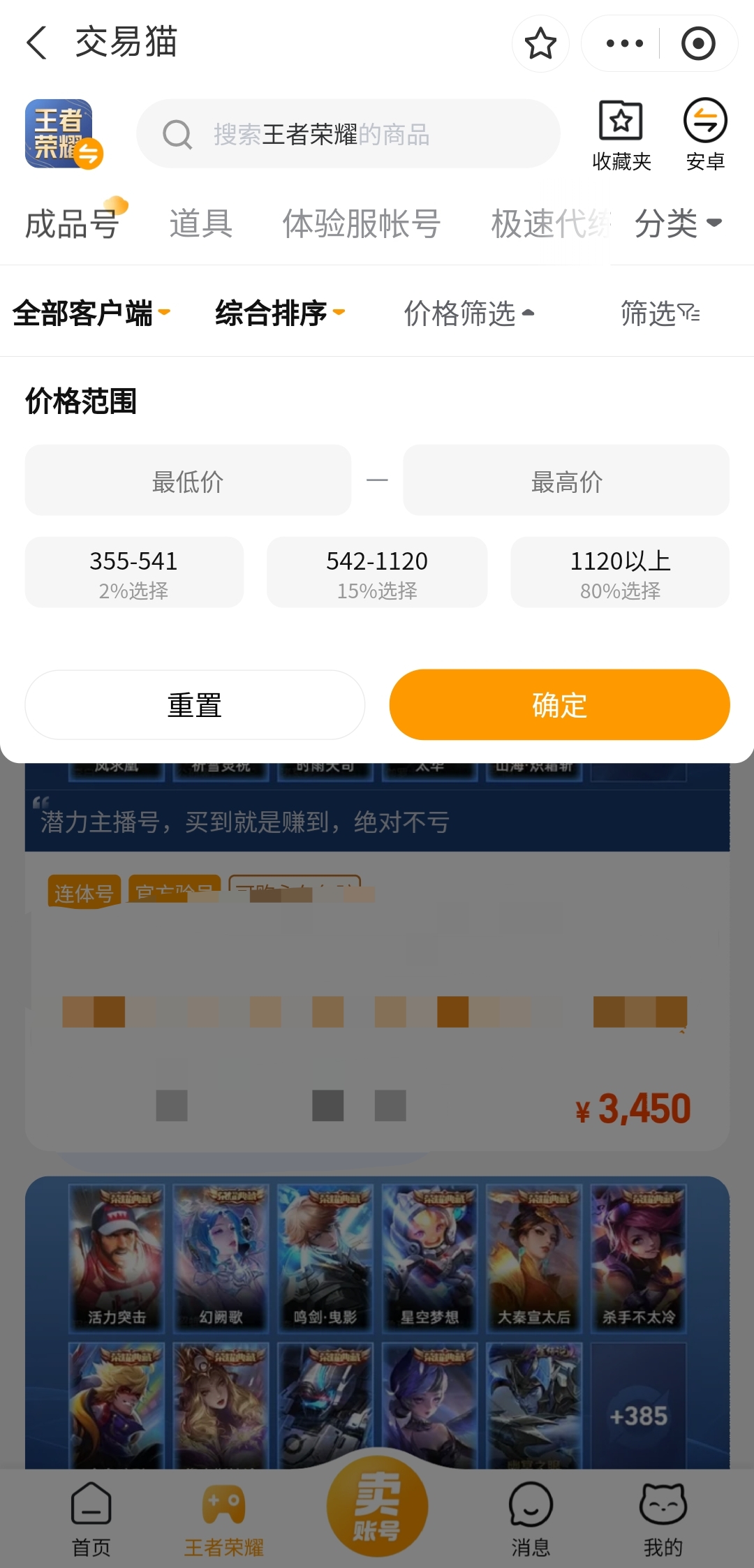754x1568 pixels.
Task: Expand the 分类 category dropdown
Action: 677,223
